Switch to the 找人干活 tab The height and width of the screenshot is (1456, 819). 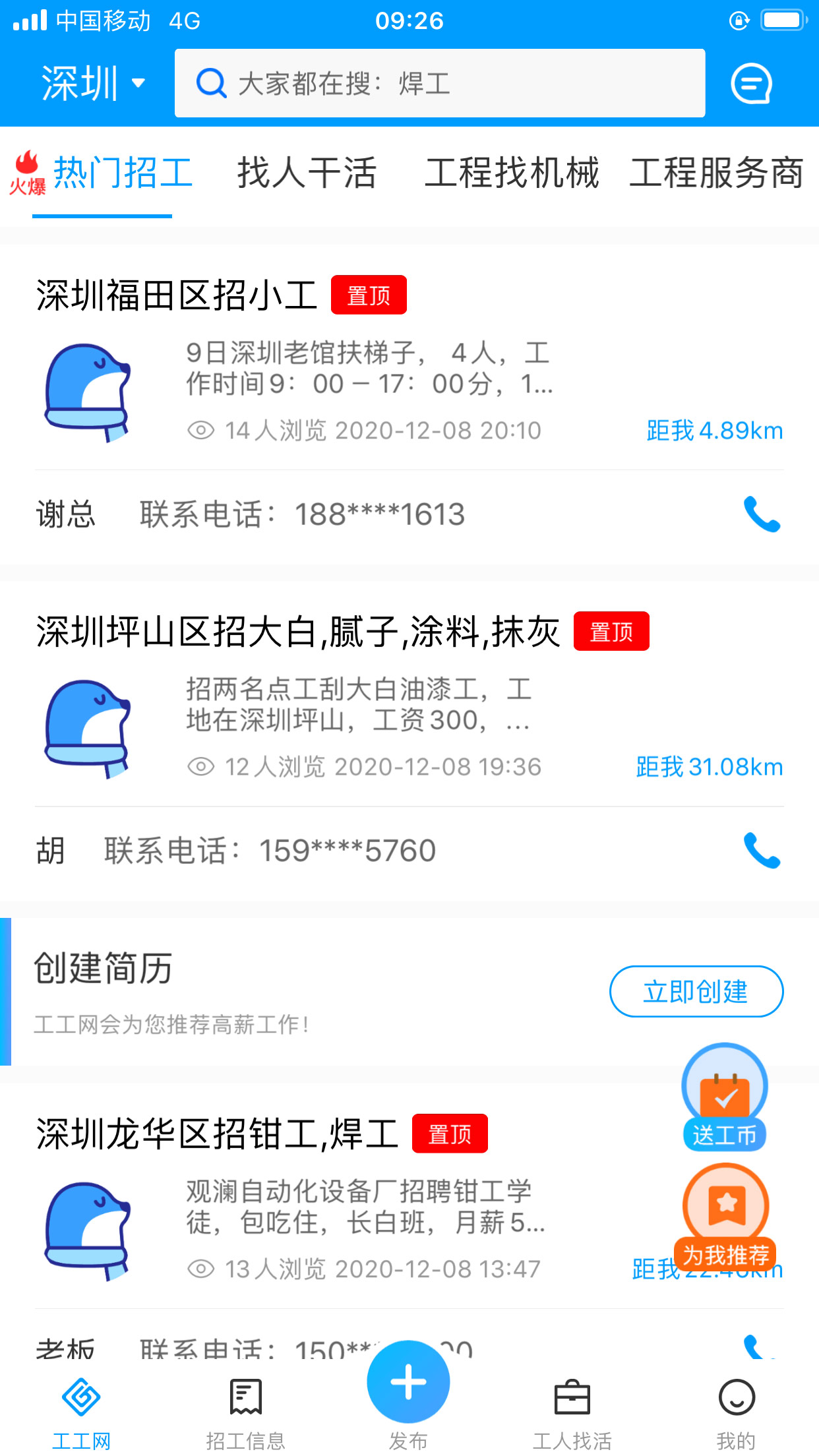click(307, 173)
